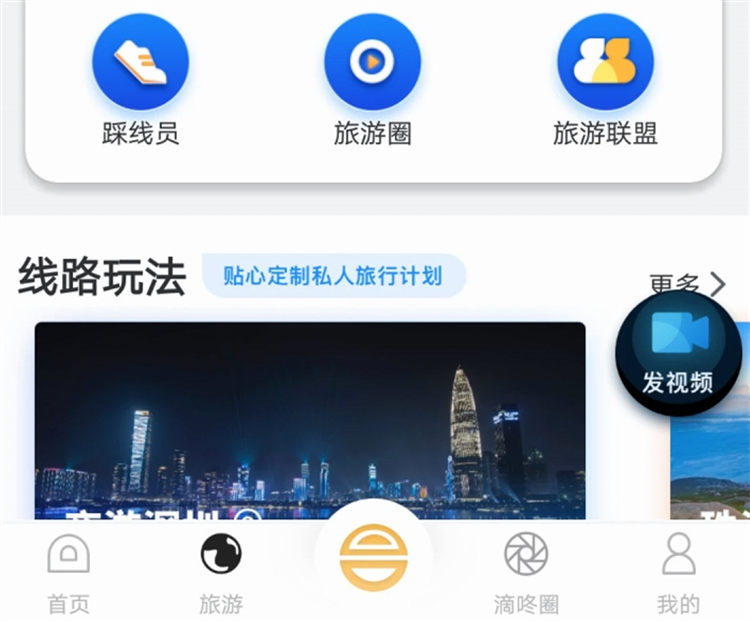This screenshot has width=750, height=621.
Task: Switch to the 首页 tab
Action: tap(68, 573)
